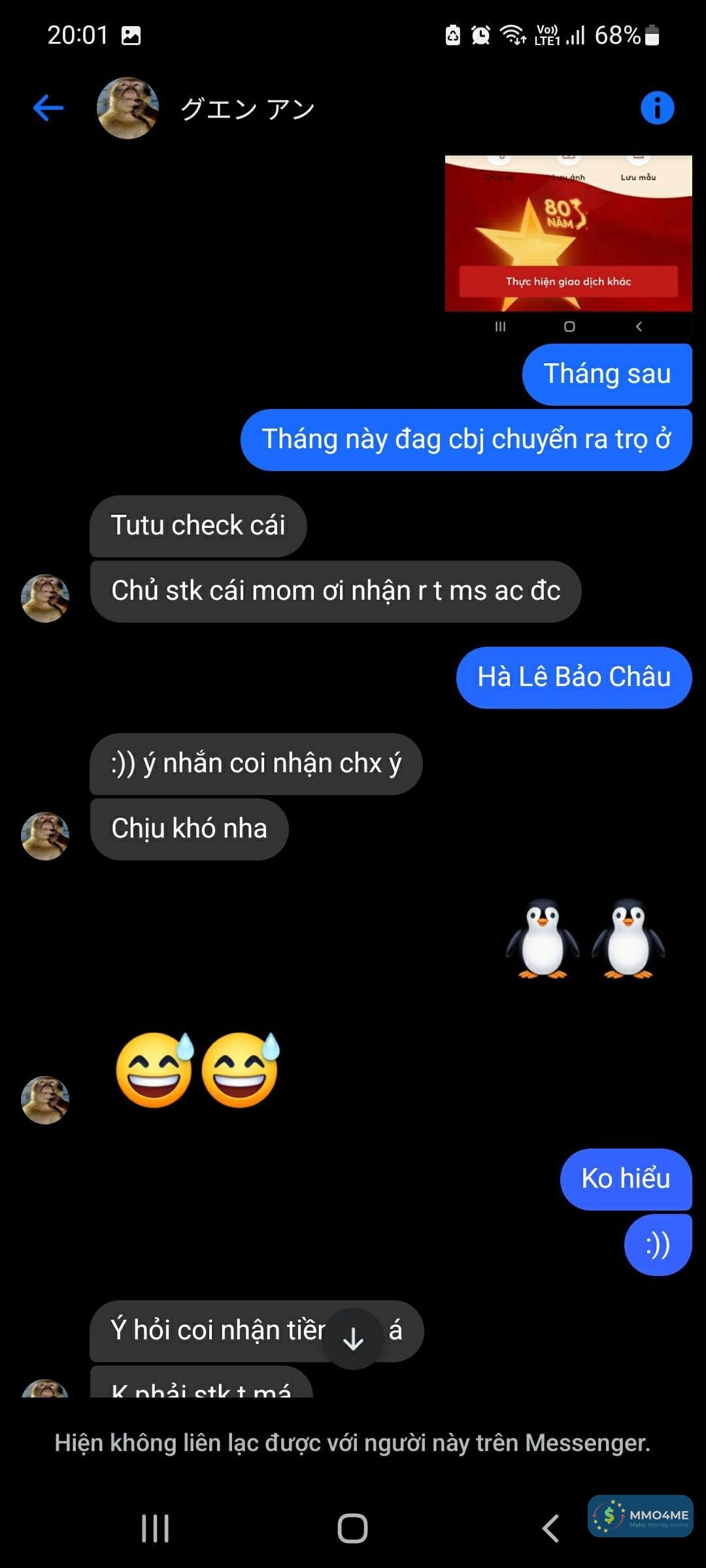Open conversation info details
The height and width of the screenshot is (1568, 706).
(x=657, y=108)
